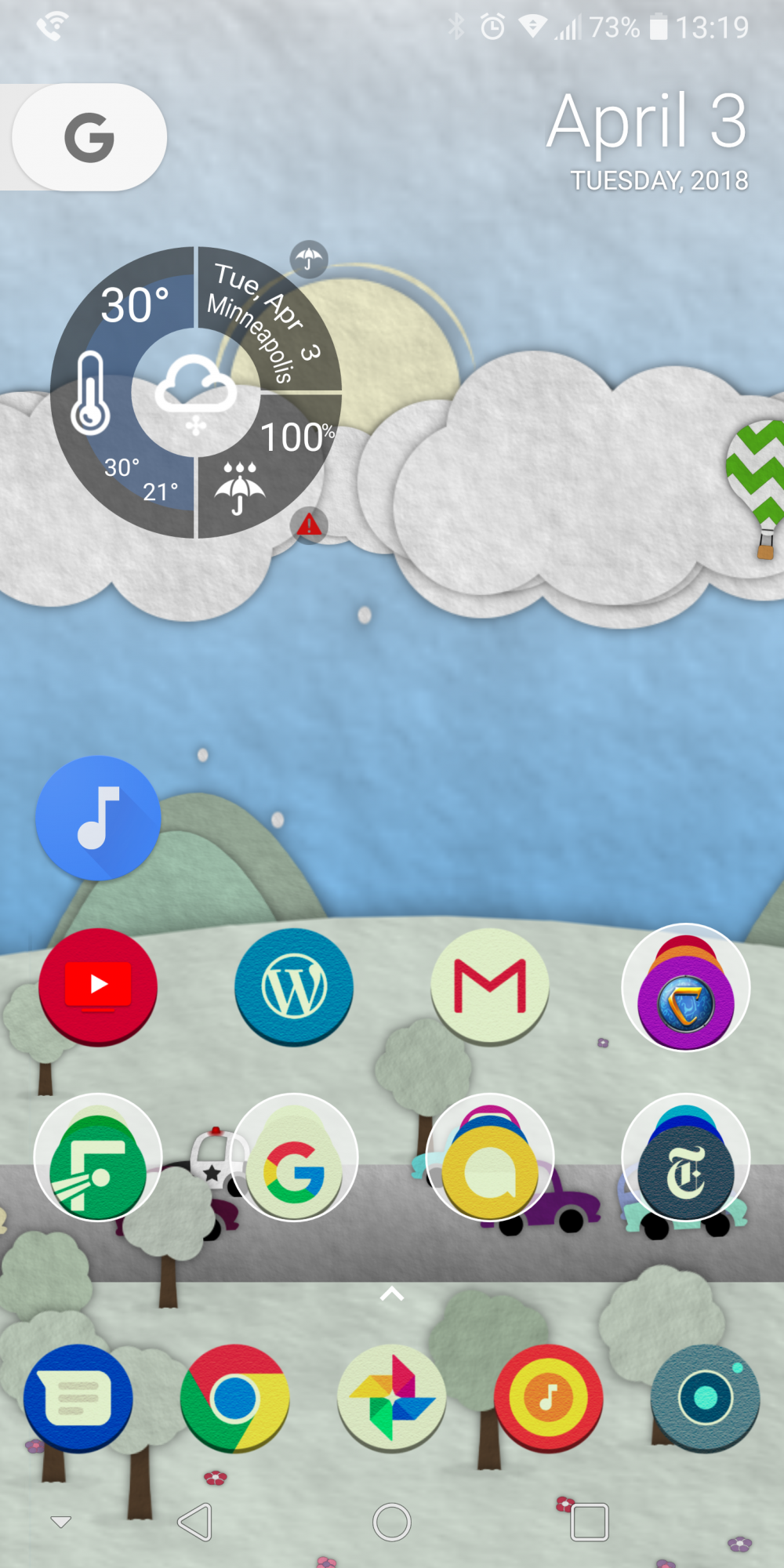Open the recent apps button
Screen dimensions: 784x1568
coord(590,1522)
